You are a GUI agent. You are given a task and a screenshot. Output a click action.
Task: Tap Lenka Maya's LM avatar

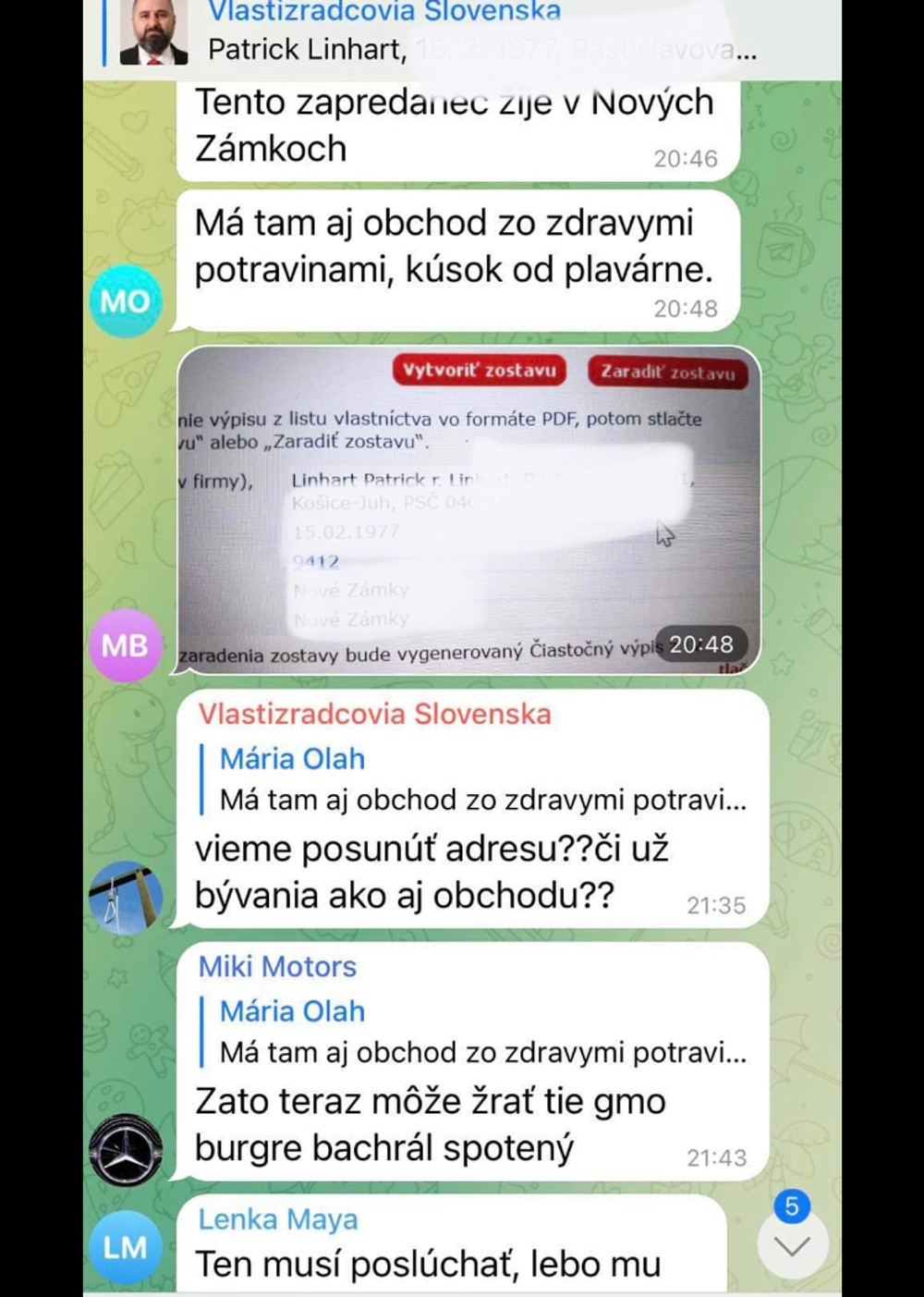click(126, 1247)
